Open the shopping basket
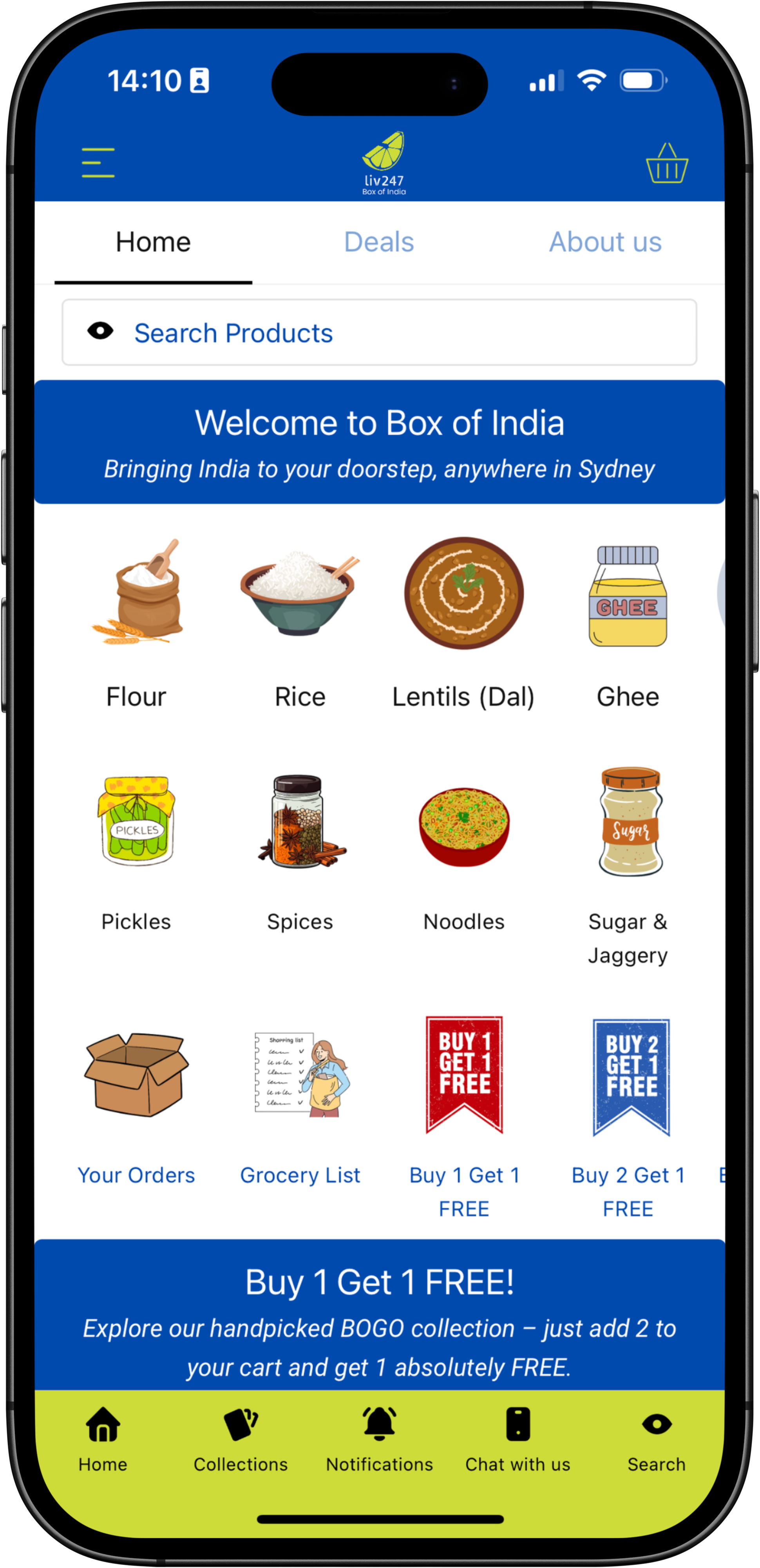760x1568 pixels. pyautogui.click(x=666, y=163)
